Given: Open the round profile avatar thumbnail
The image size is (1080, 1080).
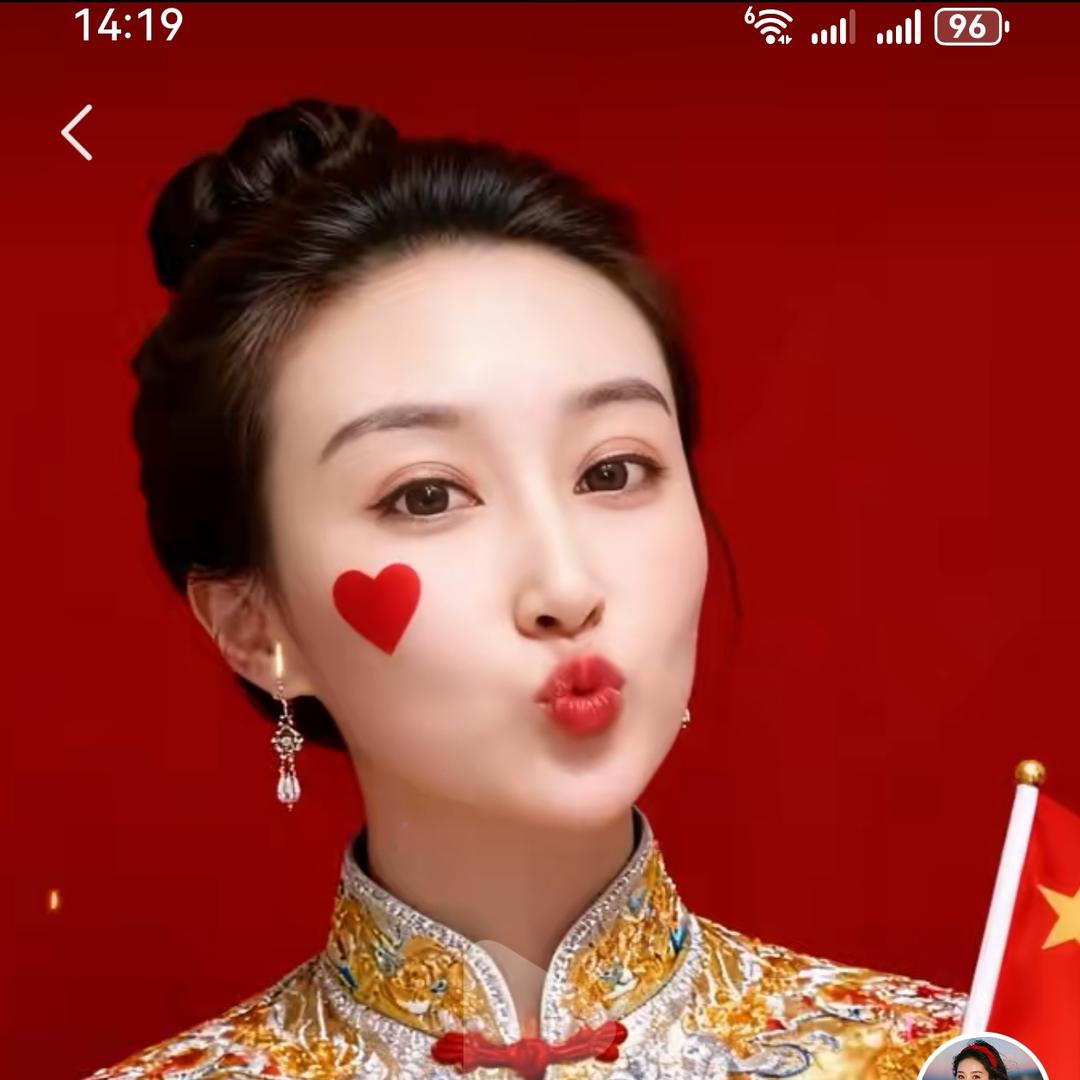Looking at the screenshot, I should (x=982, y=1062).
